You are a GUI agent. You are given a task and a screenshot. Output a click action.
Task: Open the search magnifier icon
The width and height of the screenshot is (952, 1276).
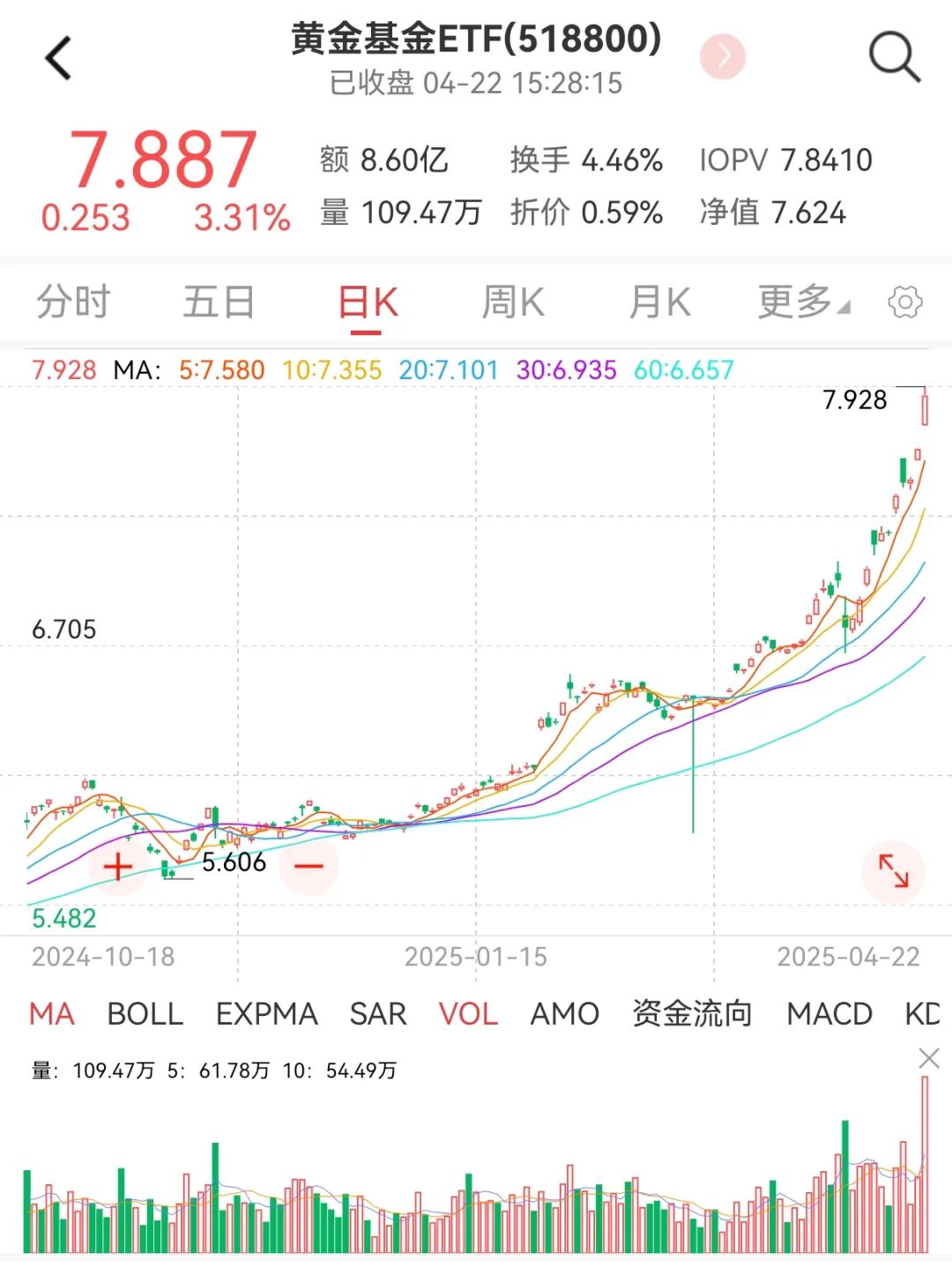tap(894, 58)
